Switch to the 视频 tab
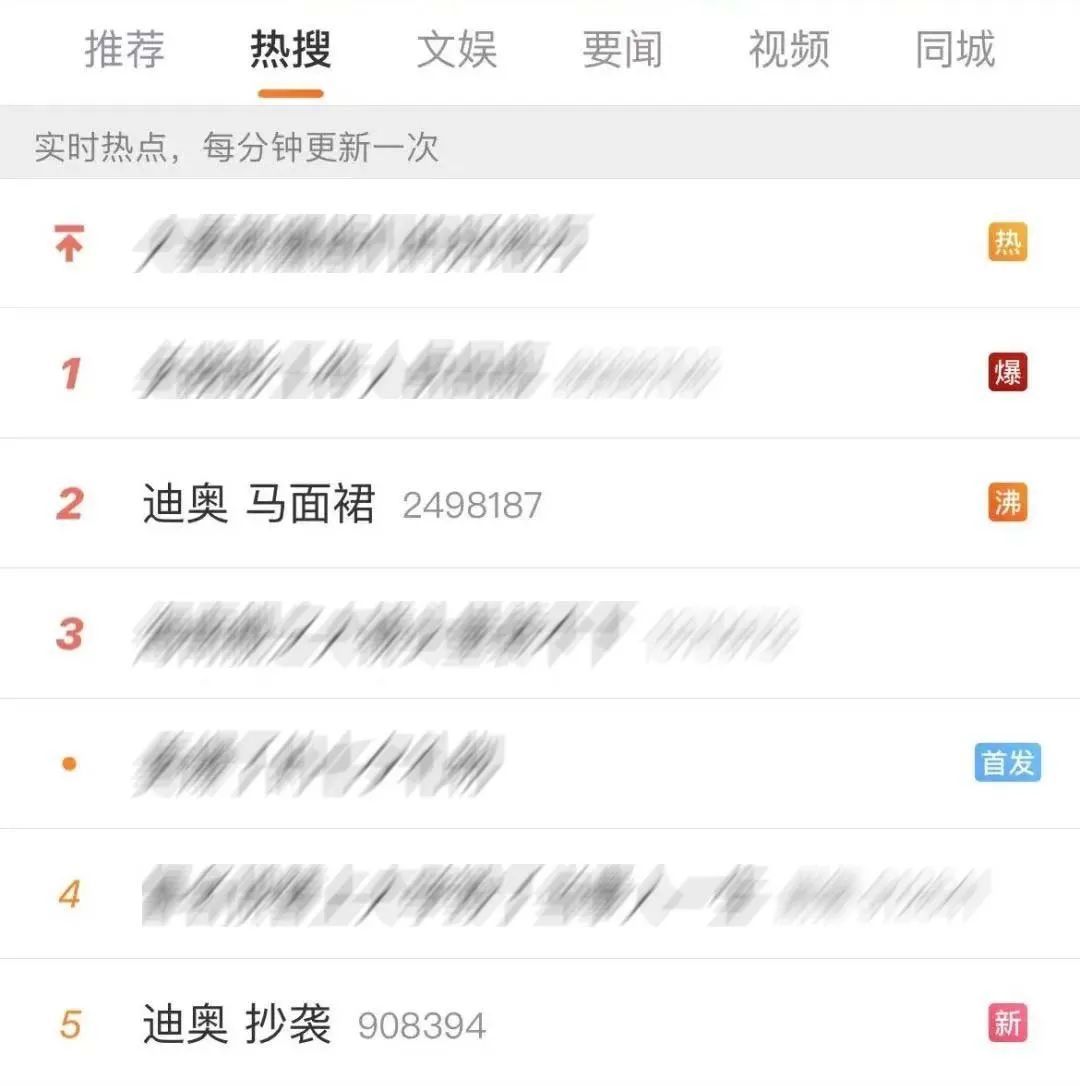The height and width of the screenshot is (1086, 1080). click(x=788, y=50)
